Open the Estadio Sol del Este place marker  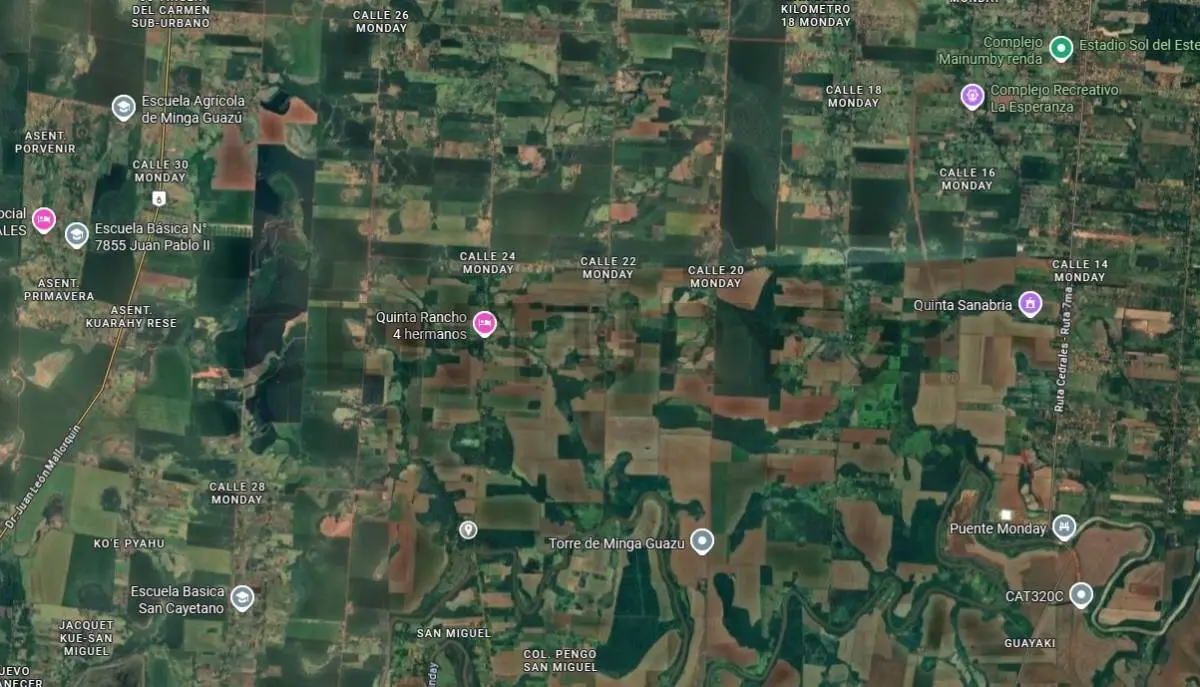1061,46
